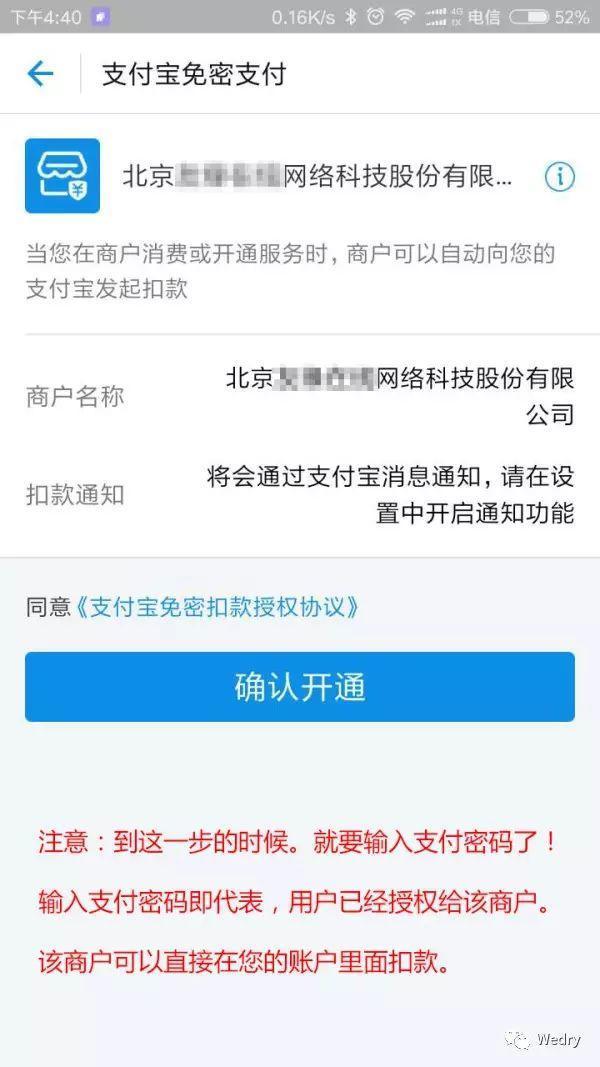The width and height of the screenshot is (600, 1067).
Task: Tap the 确认开通 button
Action: 300,687
